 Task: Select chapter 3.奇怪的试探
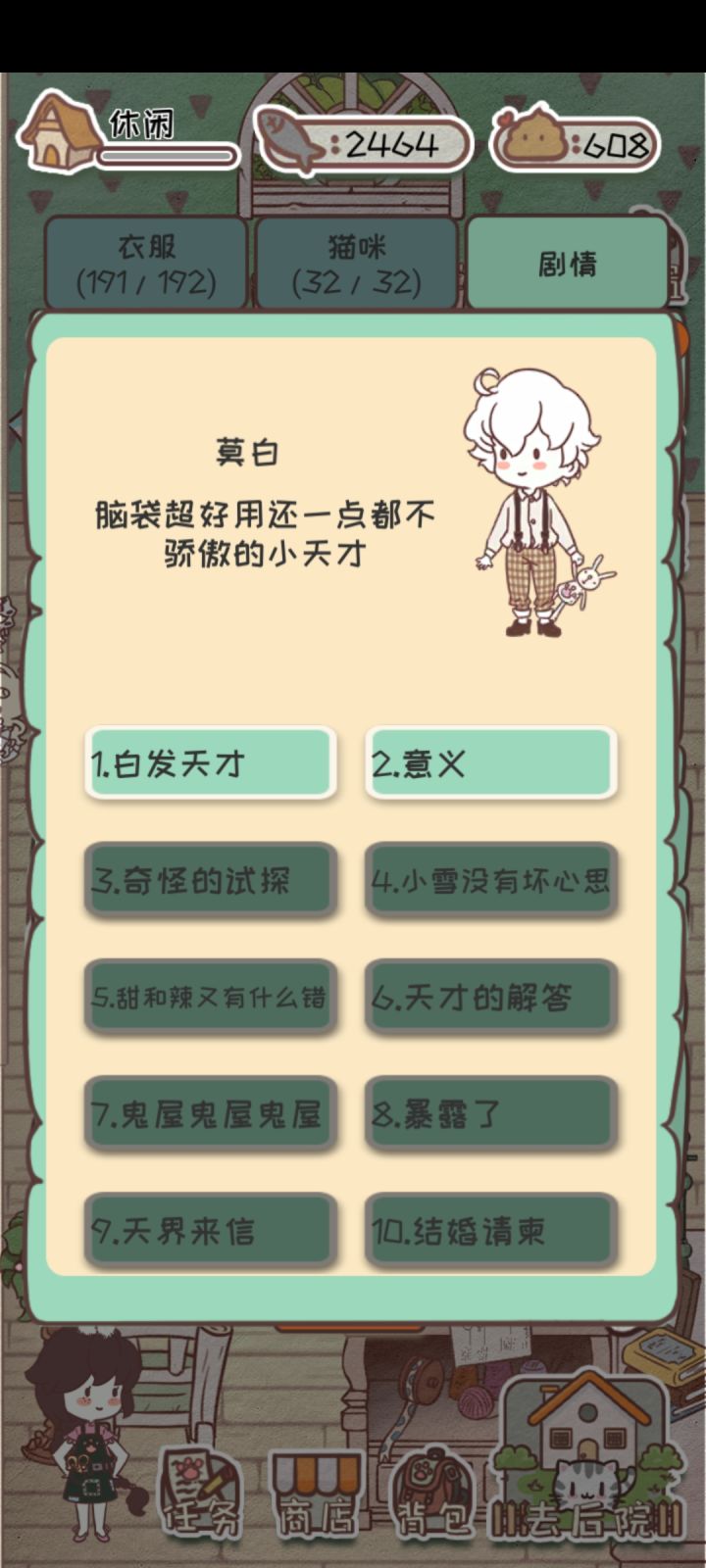tap(209, 881)
